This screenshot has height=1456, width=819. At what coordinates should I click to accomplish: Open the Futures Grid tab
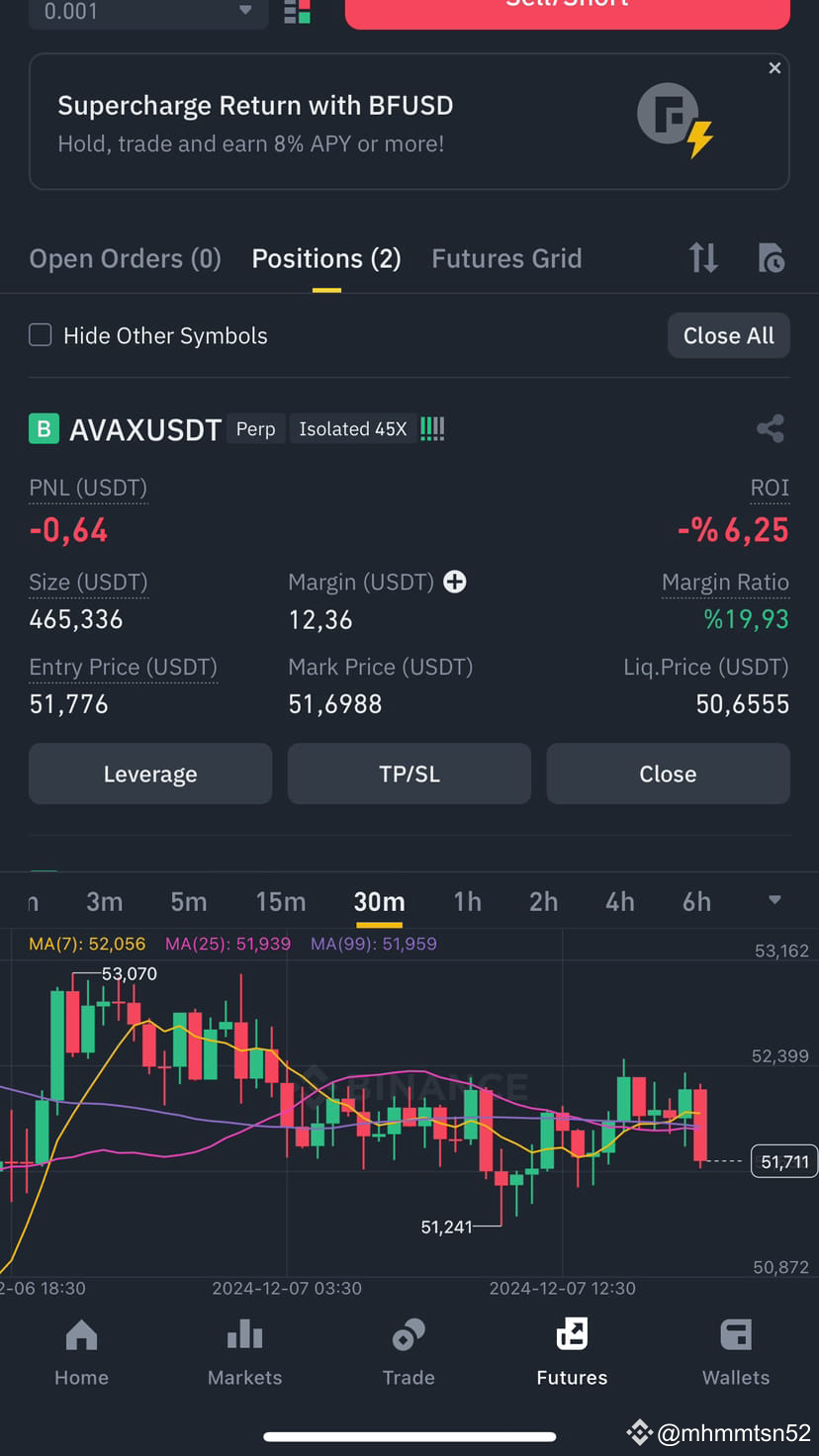click(506, 258)
